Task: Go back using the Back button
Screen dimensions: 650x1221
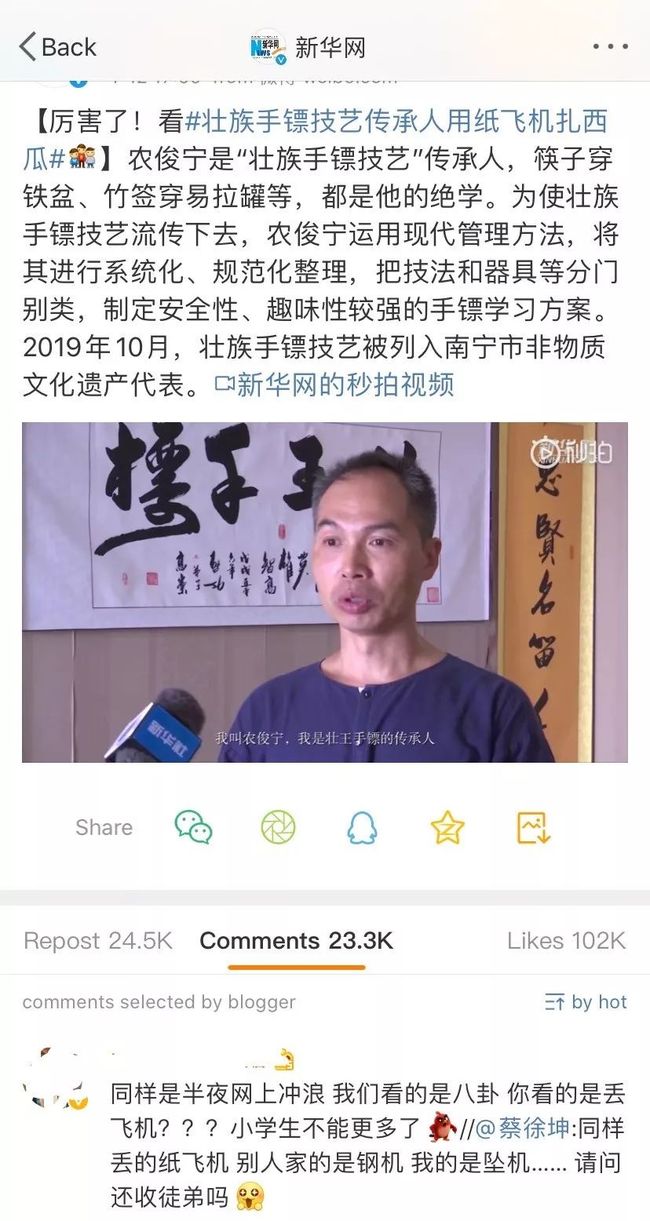Action: tap(57, 47)
